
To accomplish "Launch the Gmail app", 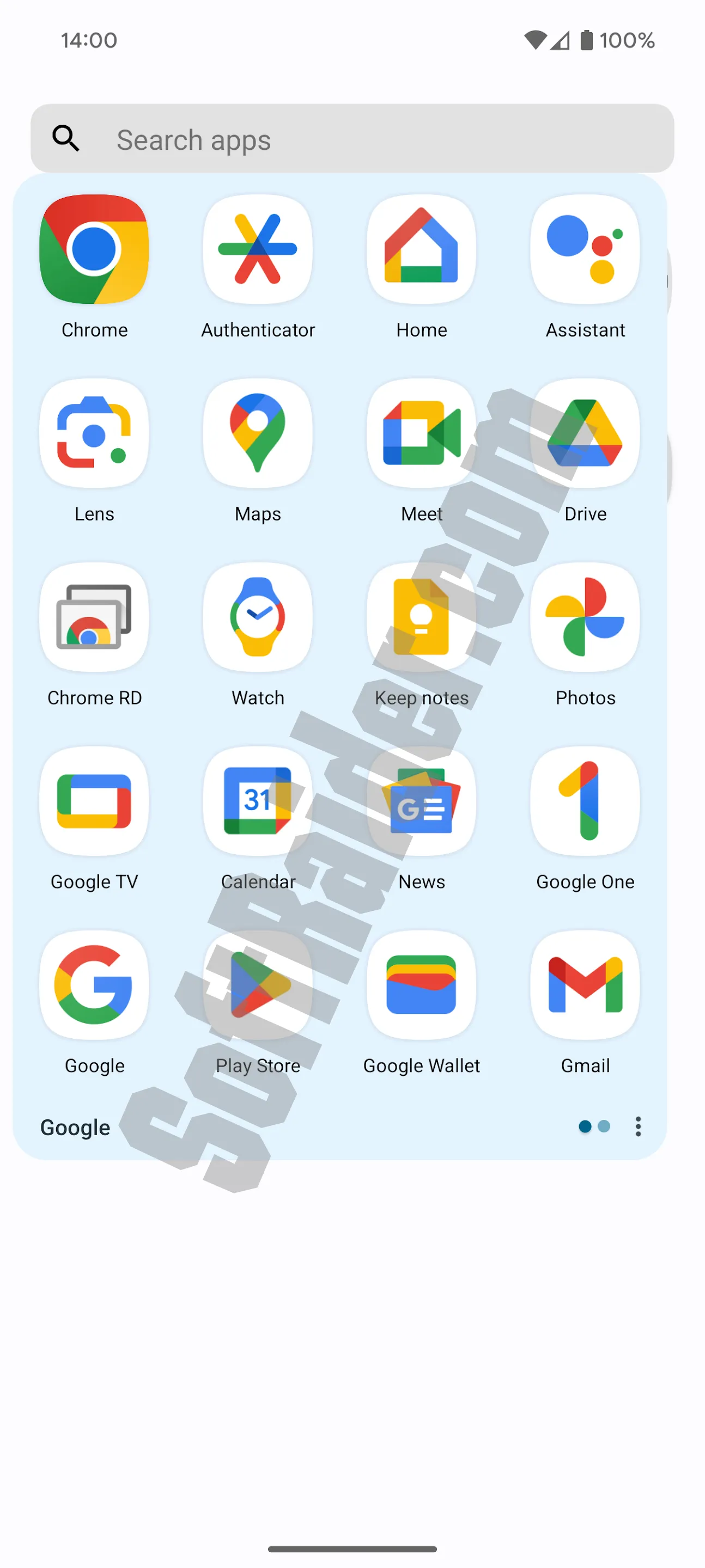I will coord(585,985).
